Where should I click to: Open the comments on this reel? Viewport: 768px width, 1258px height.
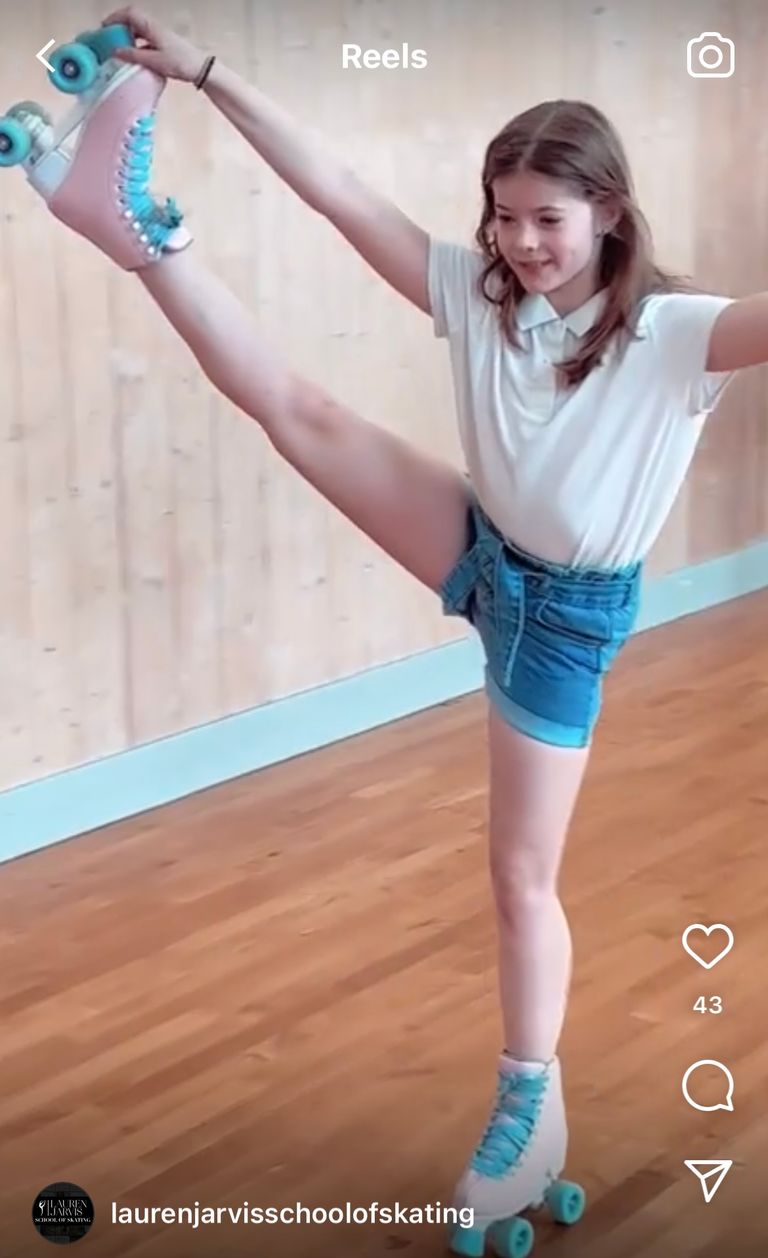click(x=707, y=1085)
